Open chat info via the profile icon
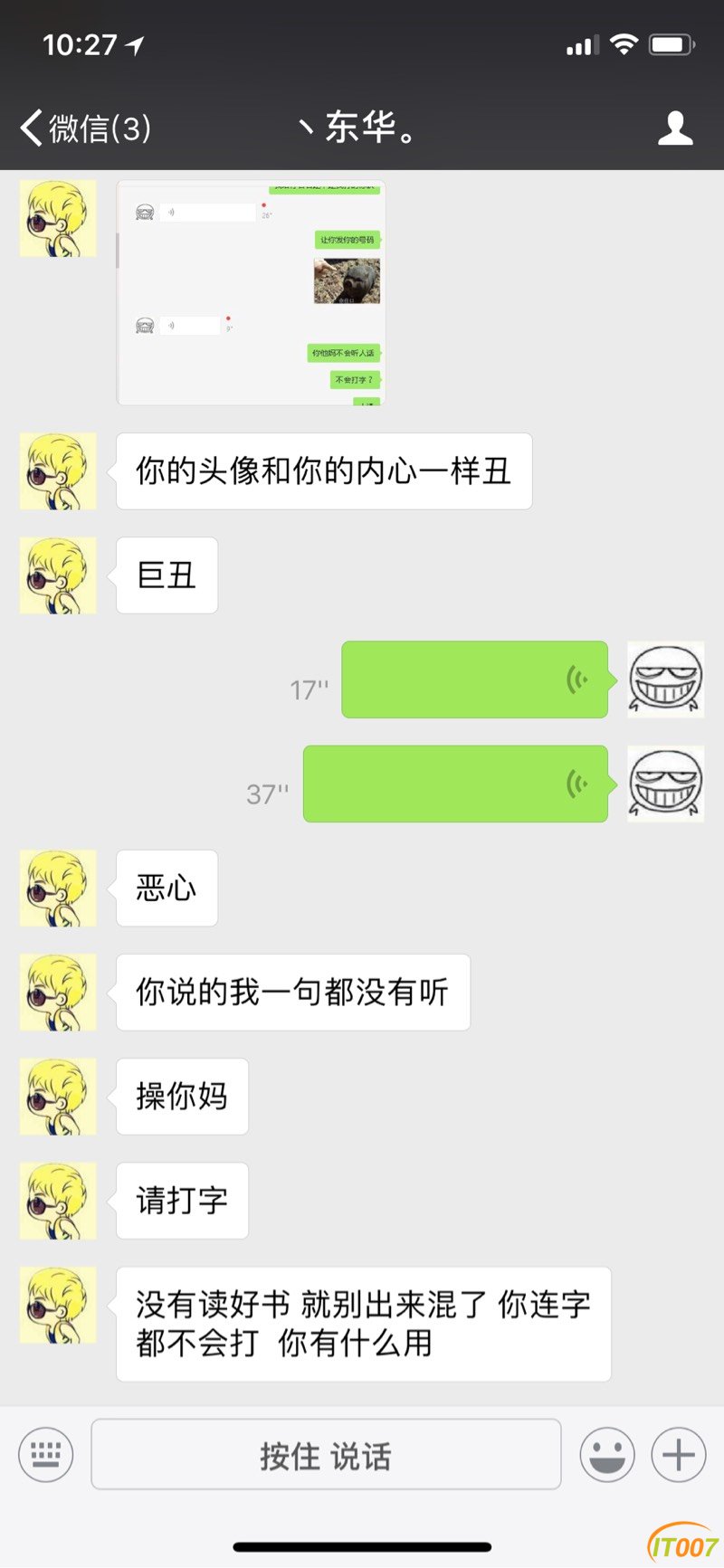The width and height of the screenshot is (724, 1568). coord(675,128)
